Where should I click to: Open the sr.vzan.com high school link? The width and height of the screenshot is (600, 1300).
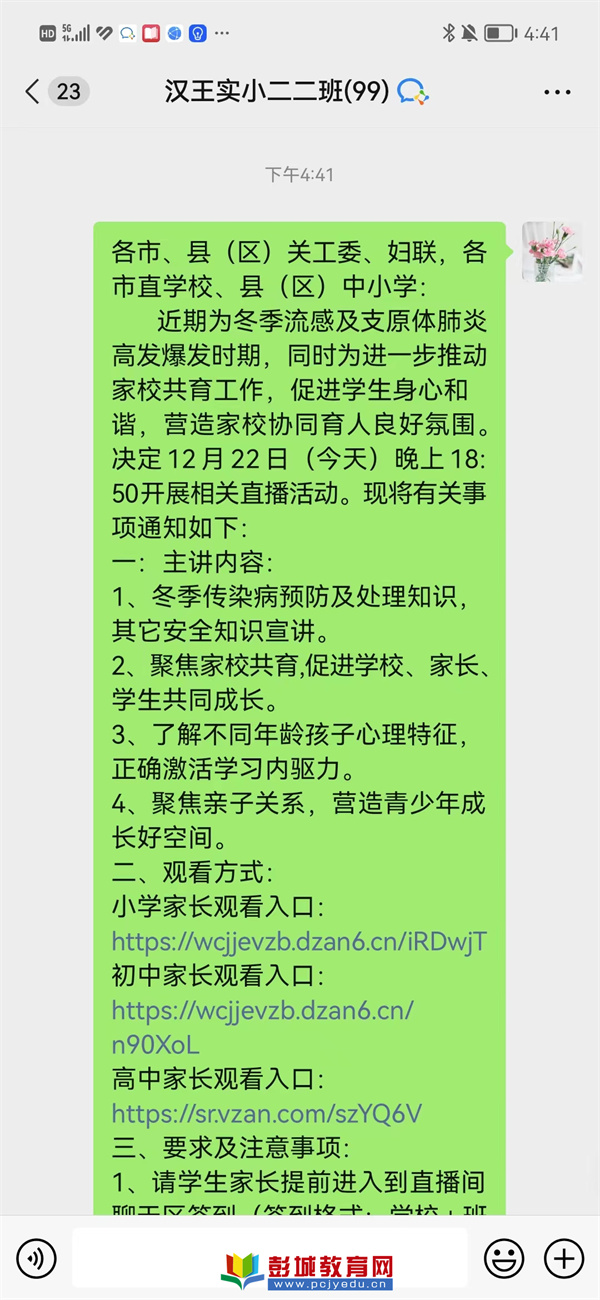267,1113
